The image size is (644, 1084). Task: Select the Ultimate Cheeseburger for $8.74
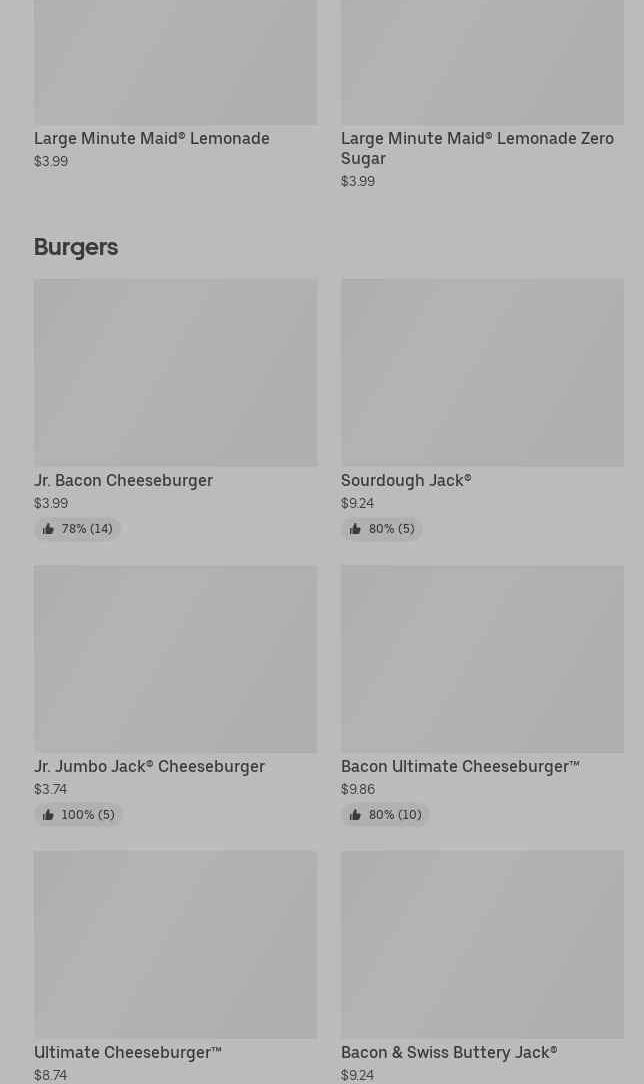coord(176,967)
